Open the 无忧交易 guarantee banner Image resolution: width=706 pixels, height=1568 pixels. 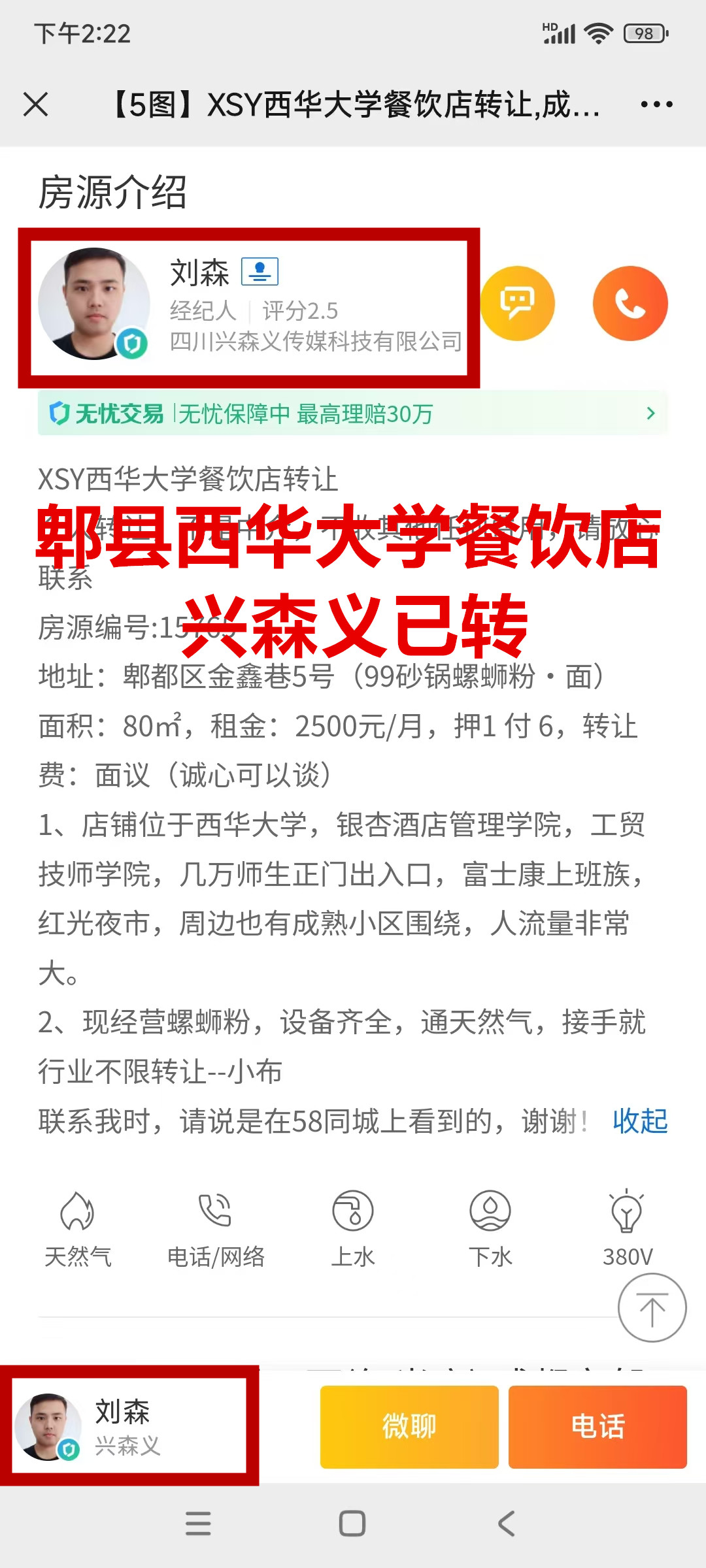[353, 413]
